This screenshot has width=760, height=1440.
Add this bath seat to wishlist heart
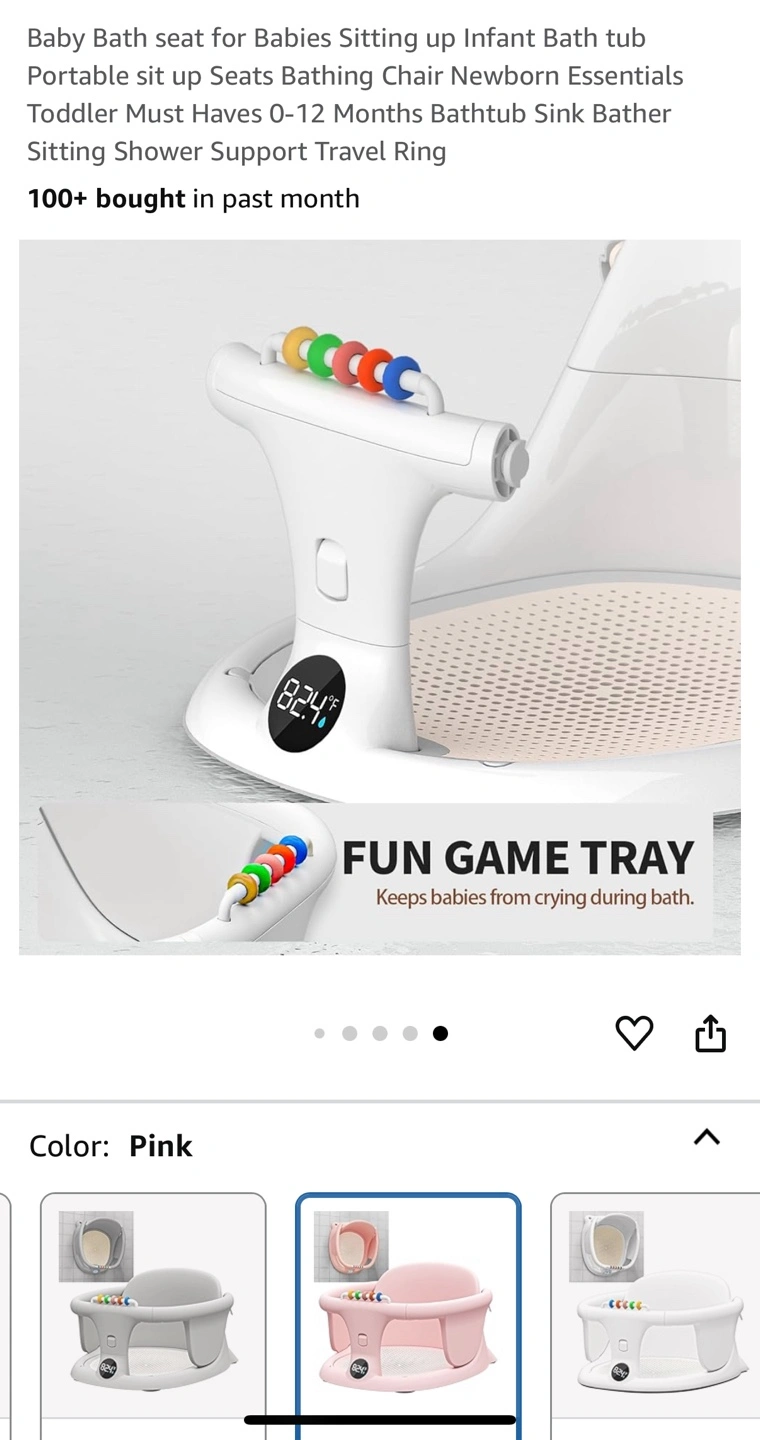tap(634, 1033)
